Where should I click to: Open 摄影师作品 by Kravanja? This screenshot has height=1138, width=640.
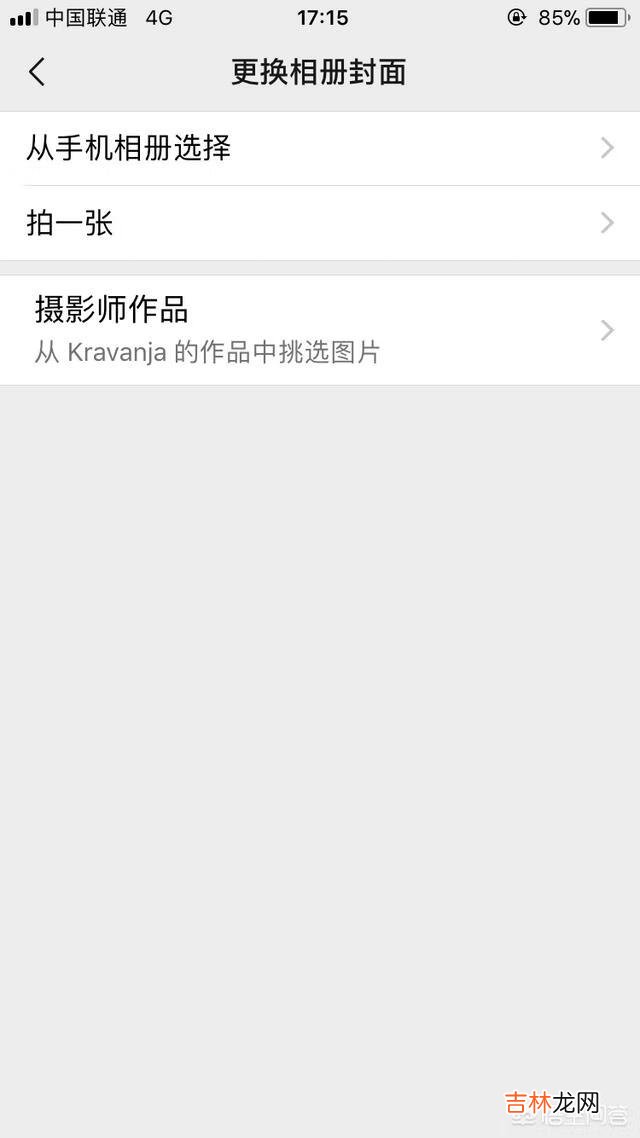[320, 330]
